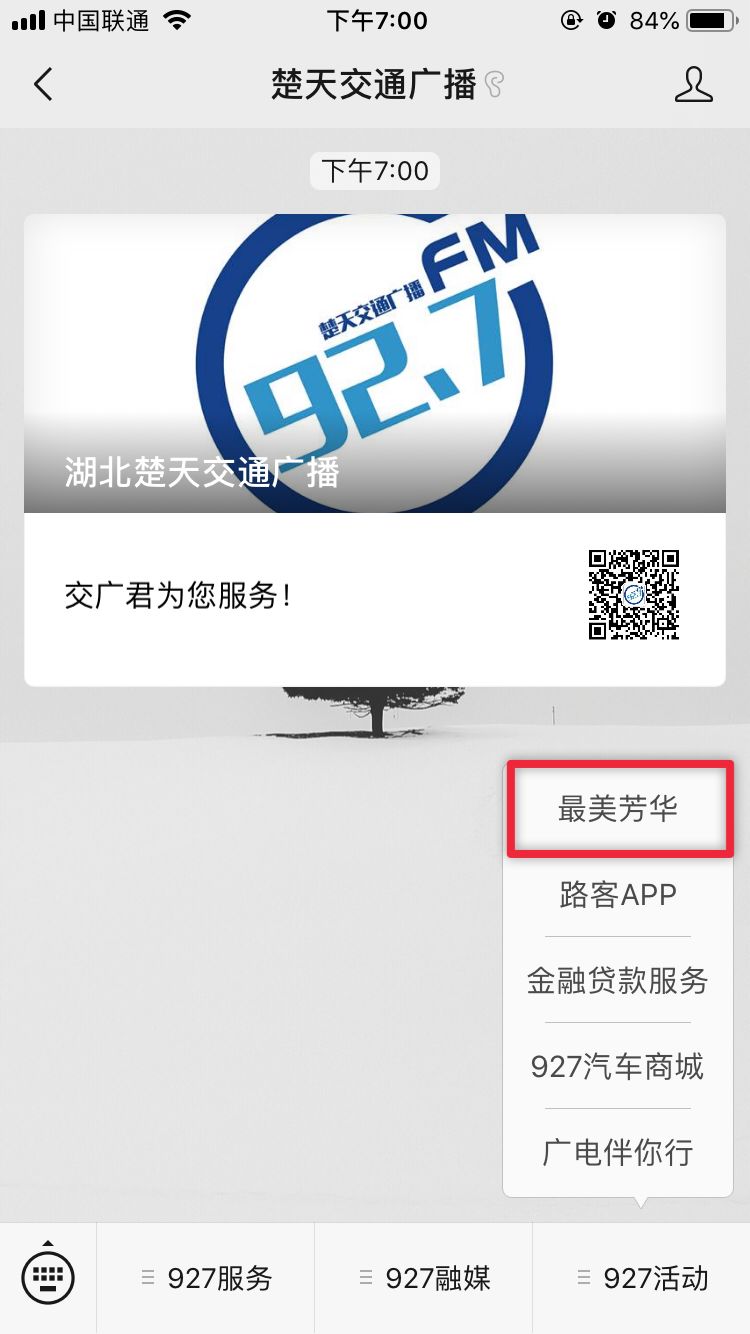This screenshot has height=1334, width=750.
Task: Collapse the 927活动 bottom menu
Action: click(x=642, y=1278)
